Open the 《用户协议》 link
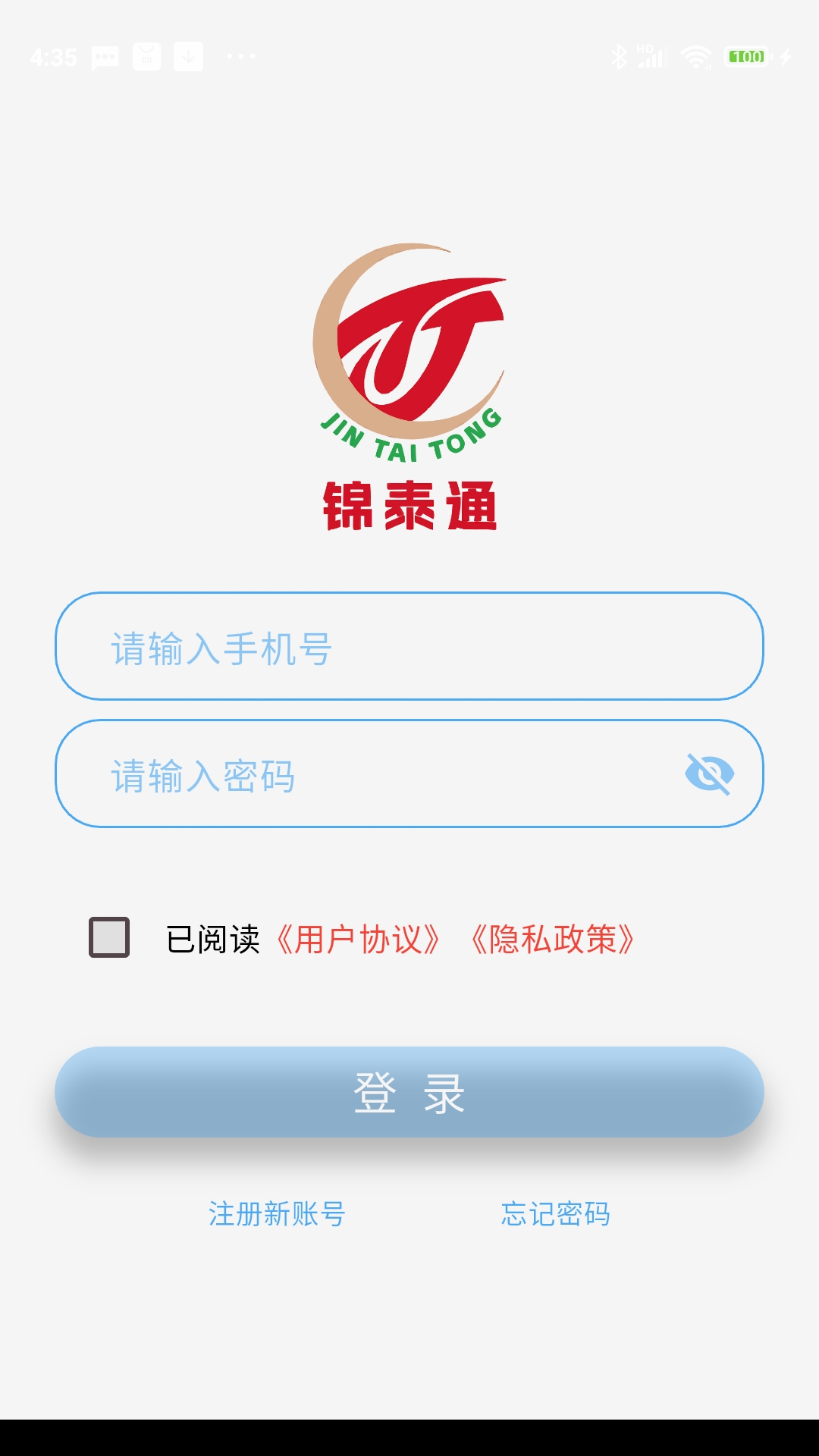 point(358,940)
